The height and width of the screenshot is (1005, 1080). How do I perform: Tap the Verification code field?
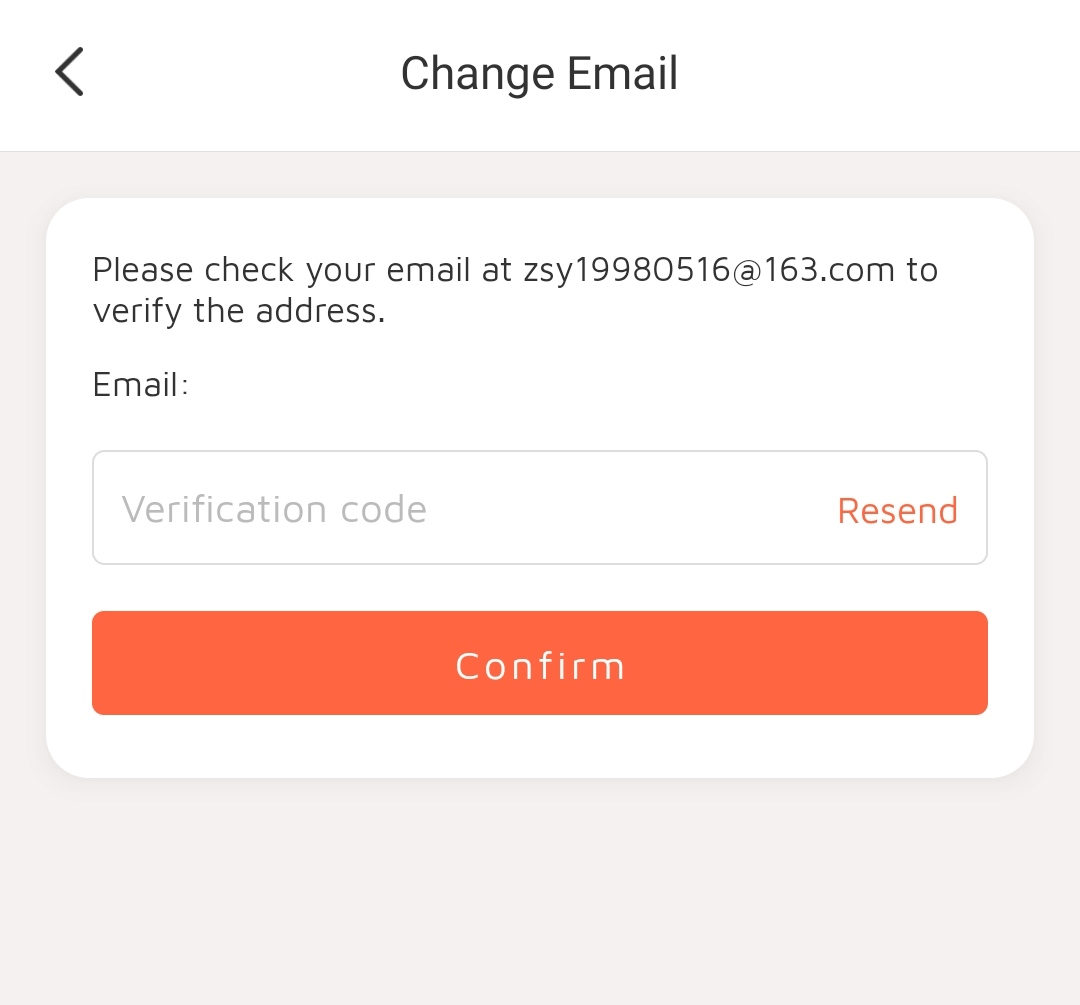tap(450, 509)
